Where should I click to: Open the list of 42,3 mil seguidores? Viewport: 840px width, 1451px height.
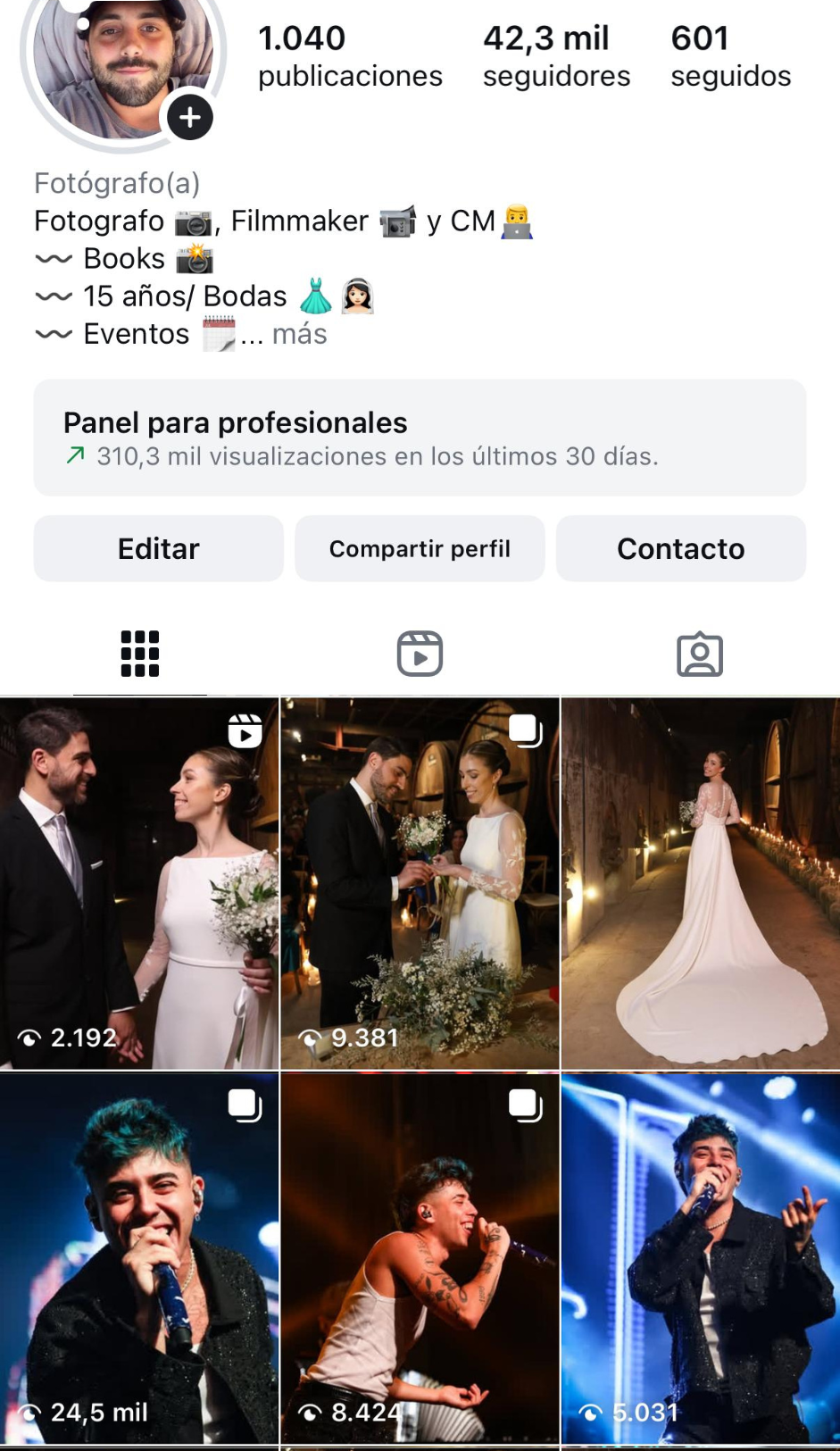tap(556, 56)
